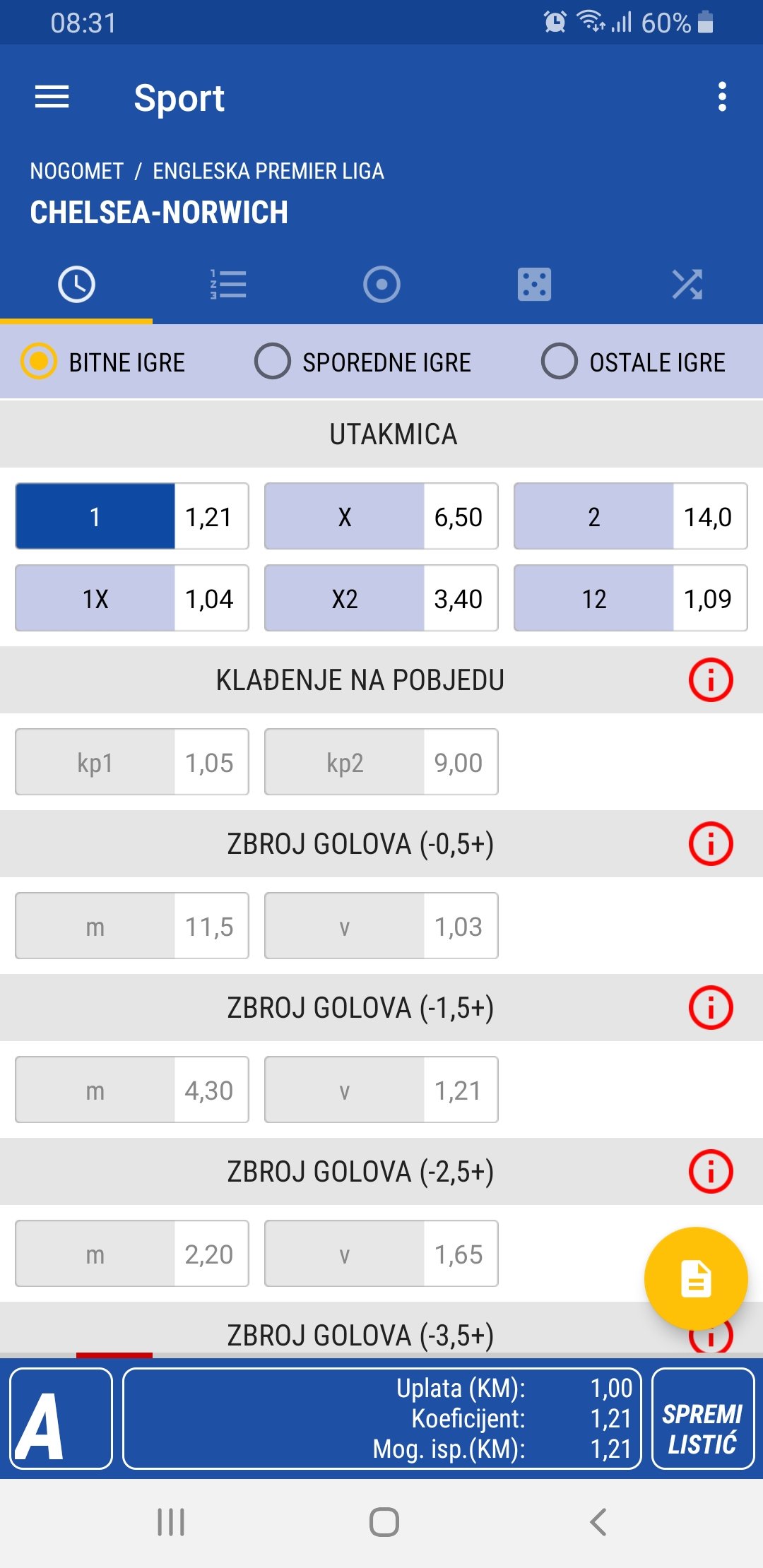Go back with the system back button
Screen dimensions: 763x1568
point(598,1522)
